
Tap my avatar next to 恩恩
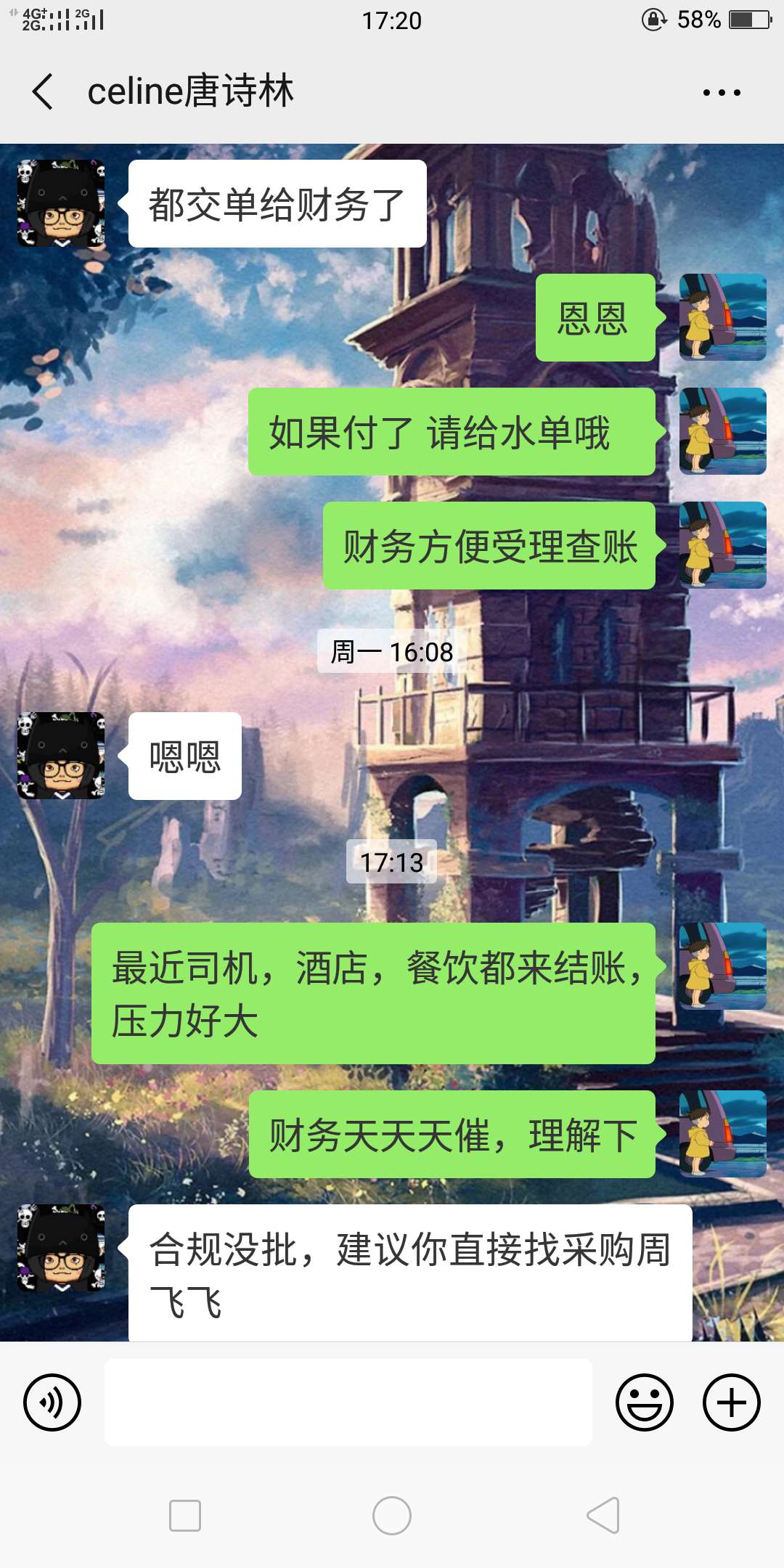tap(722, 317)
